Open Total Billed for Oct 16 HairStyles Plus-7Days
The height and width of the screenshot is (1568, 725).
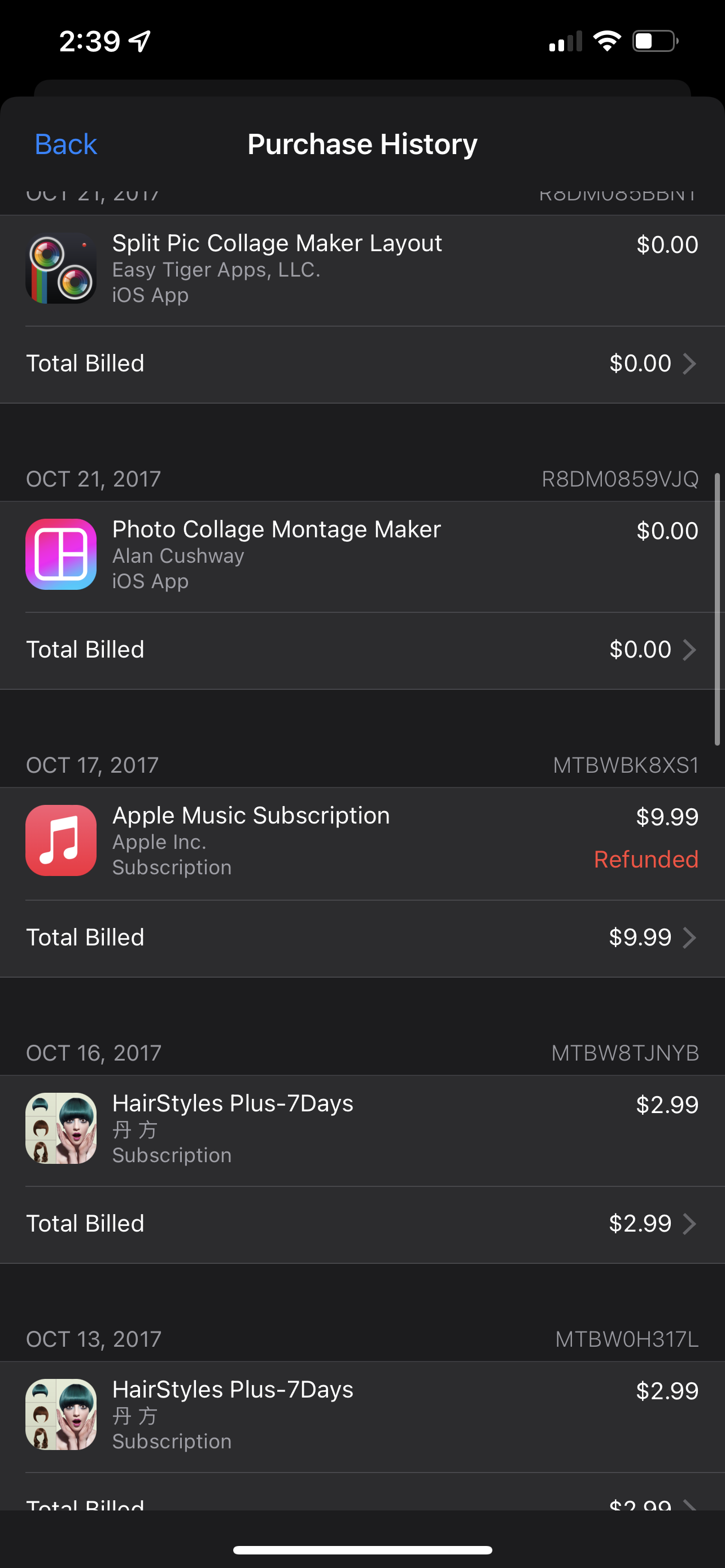coord(362,1224)
